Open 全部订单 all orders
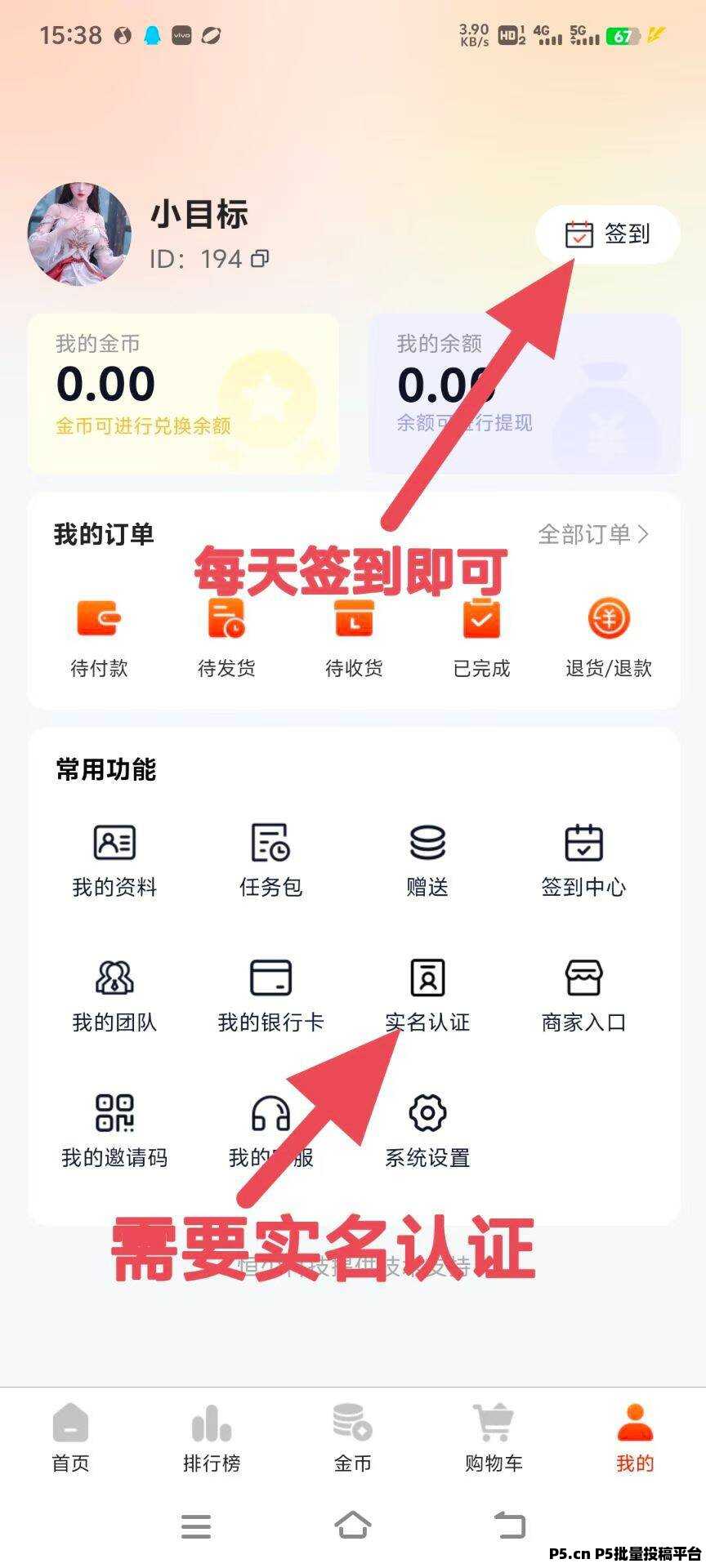Viewport: 706px width, 1568px height. coord(593,534)
